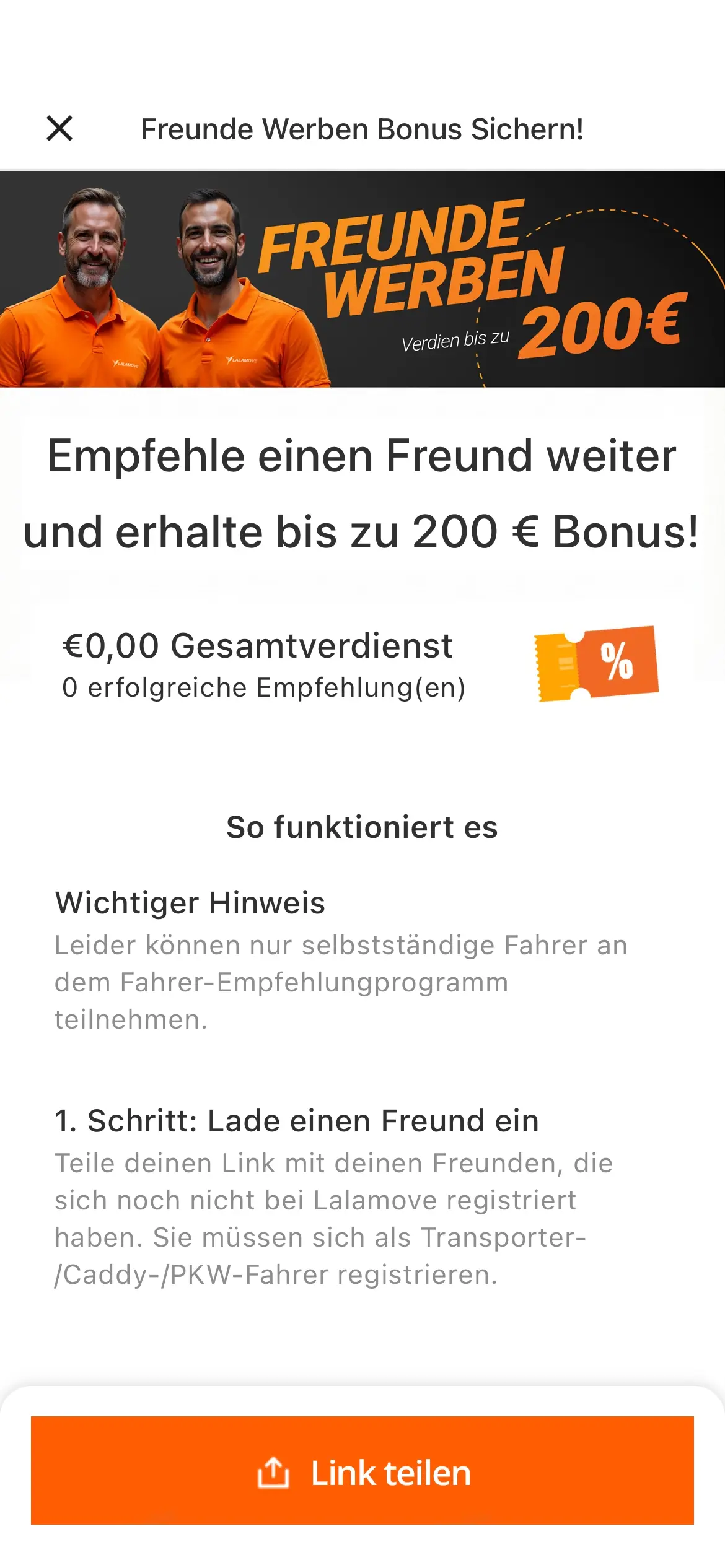Tap the Link teilen button
Viewport: 725px width, 1568px height.
coord(362,1473)
